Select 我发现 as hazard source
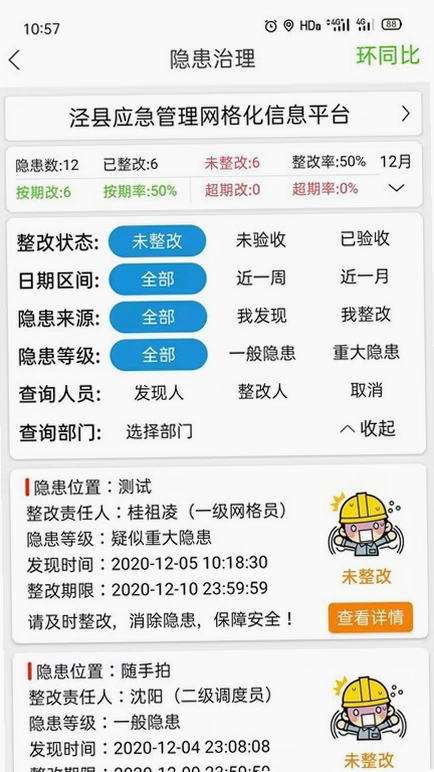The image size is (434, 772). tap(262, 316)
